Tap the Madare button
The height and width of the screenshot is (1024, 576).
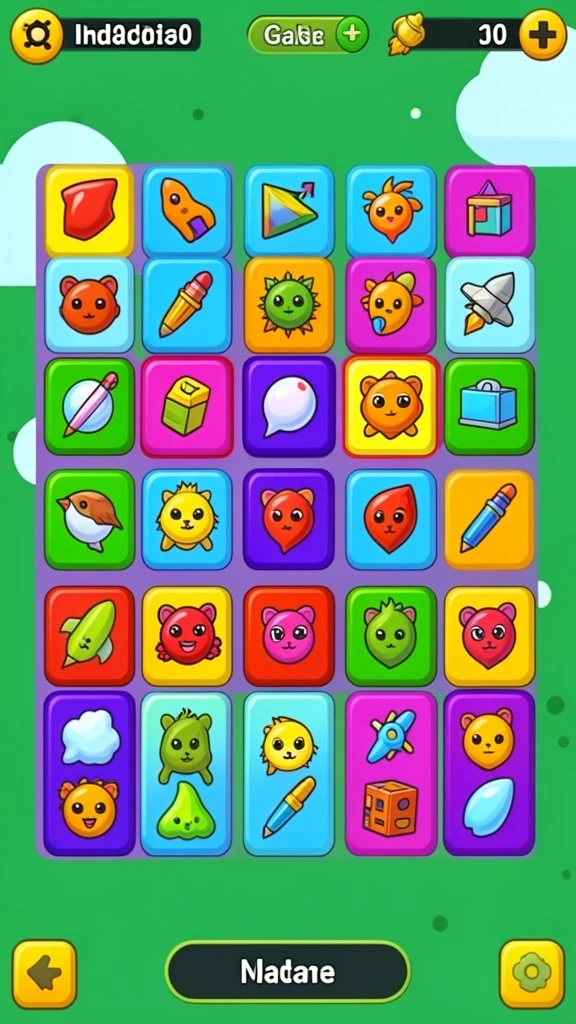(288, 972)
